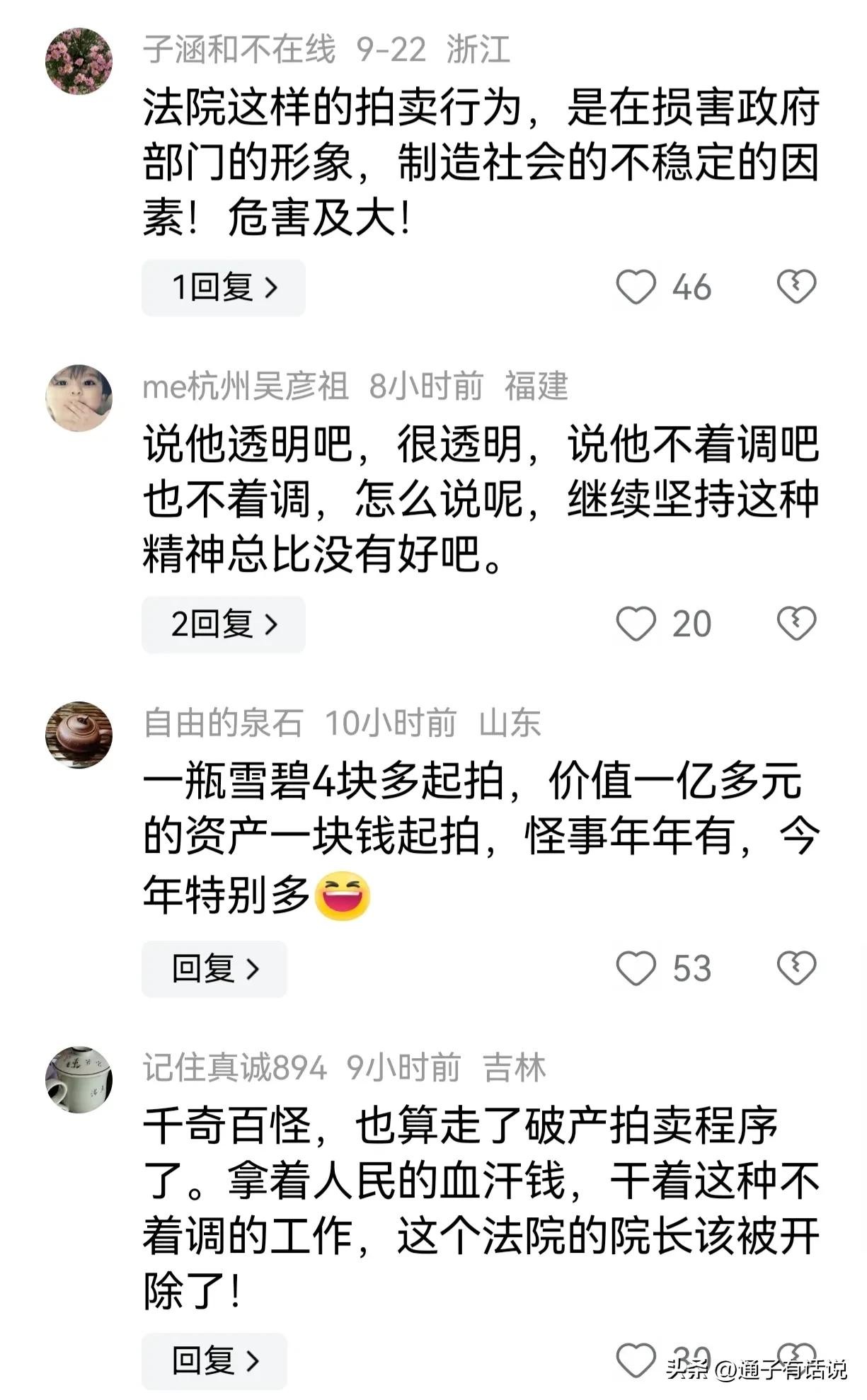Screen dimensions: 867x1400
Task: Dislike 子涵和不在线's comment
Action: [796, 287]
